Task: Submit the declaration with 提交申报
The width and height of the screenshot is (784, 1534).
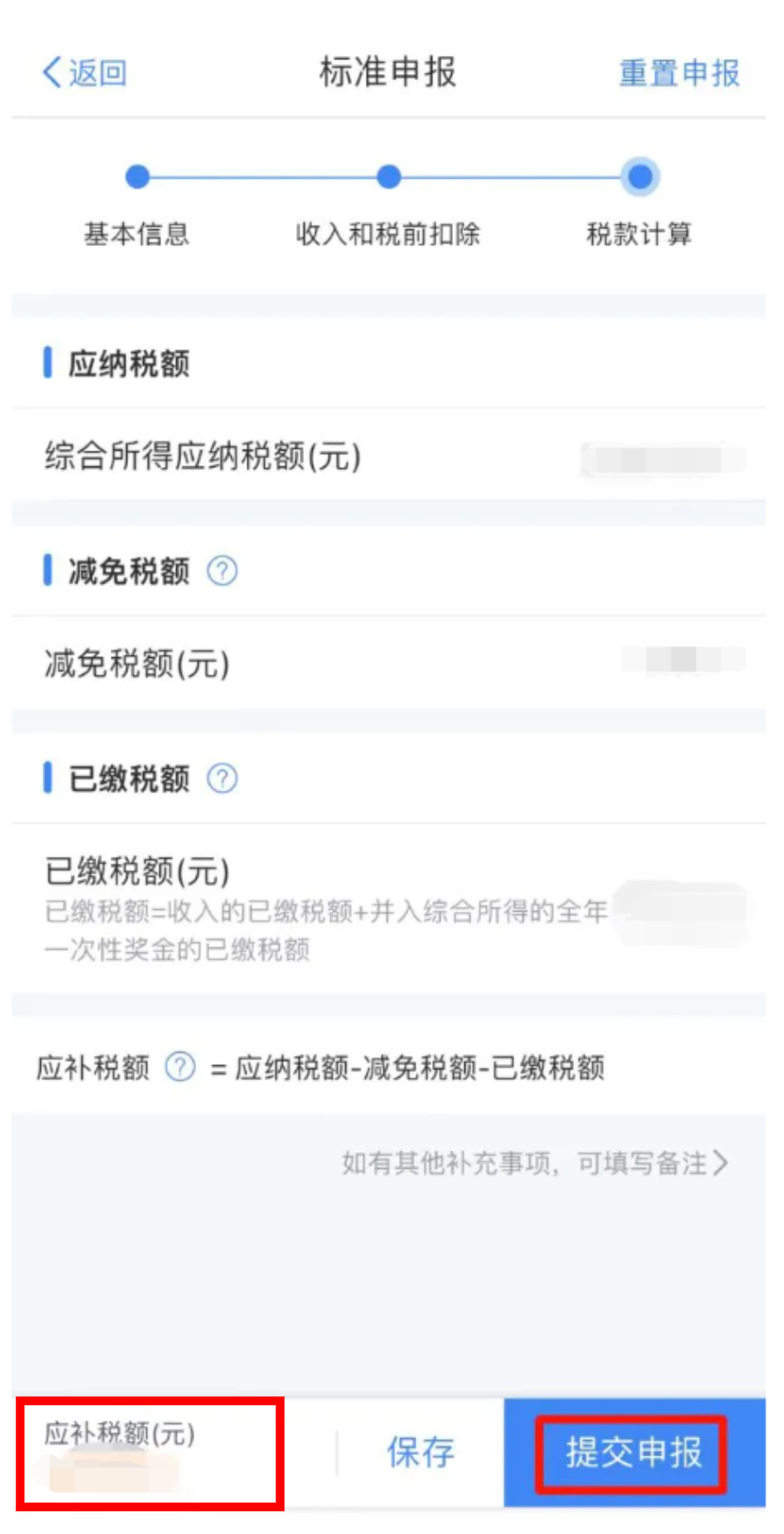Action: click(x=633, y=1452)
